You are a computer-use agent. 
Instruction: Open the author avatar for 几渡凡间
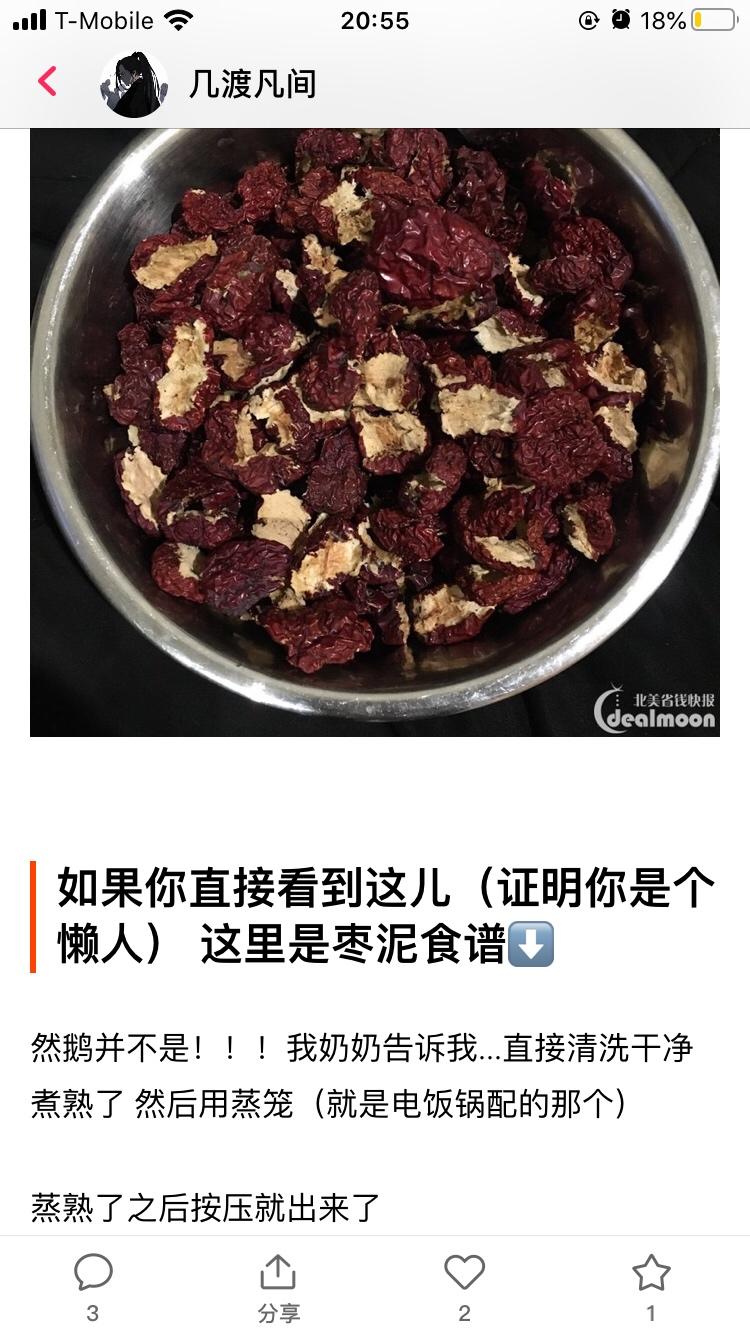134,83
